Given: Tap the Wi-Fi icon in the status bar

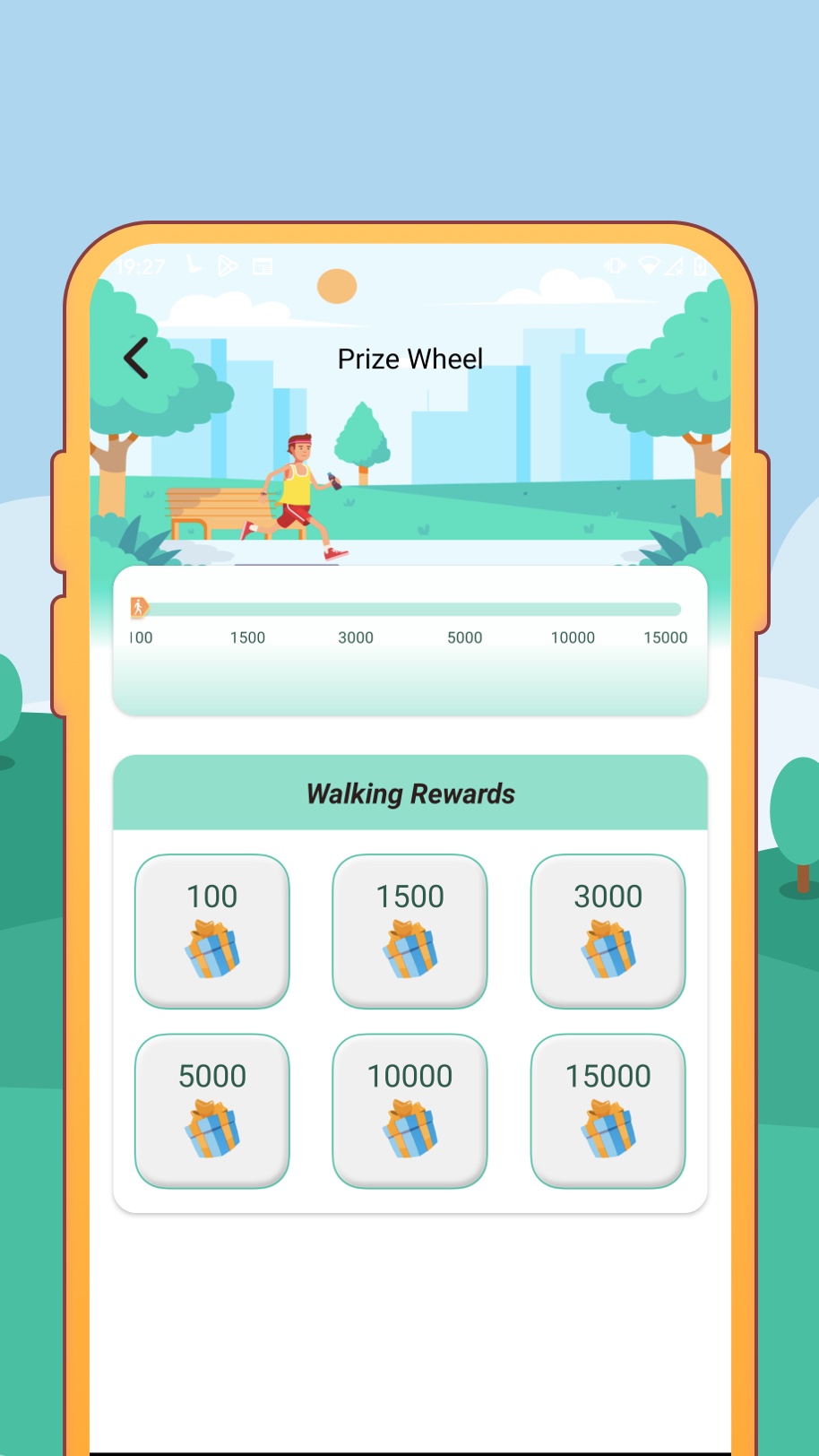Looking at the screenshot, I should coord(649,266).
